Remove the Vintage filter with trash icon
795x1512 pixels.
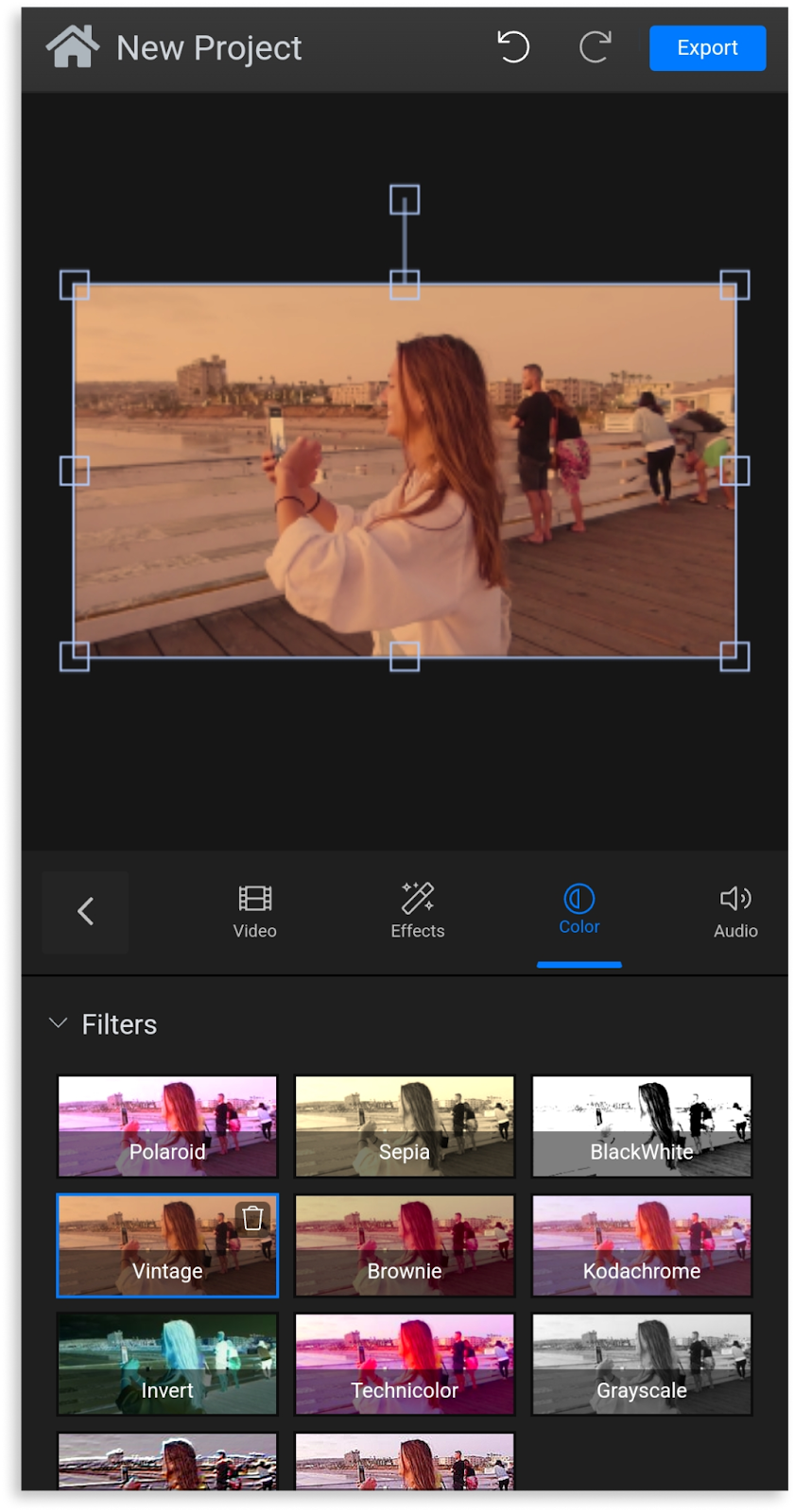(252, 1219)
